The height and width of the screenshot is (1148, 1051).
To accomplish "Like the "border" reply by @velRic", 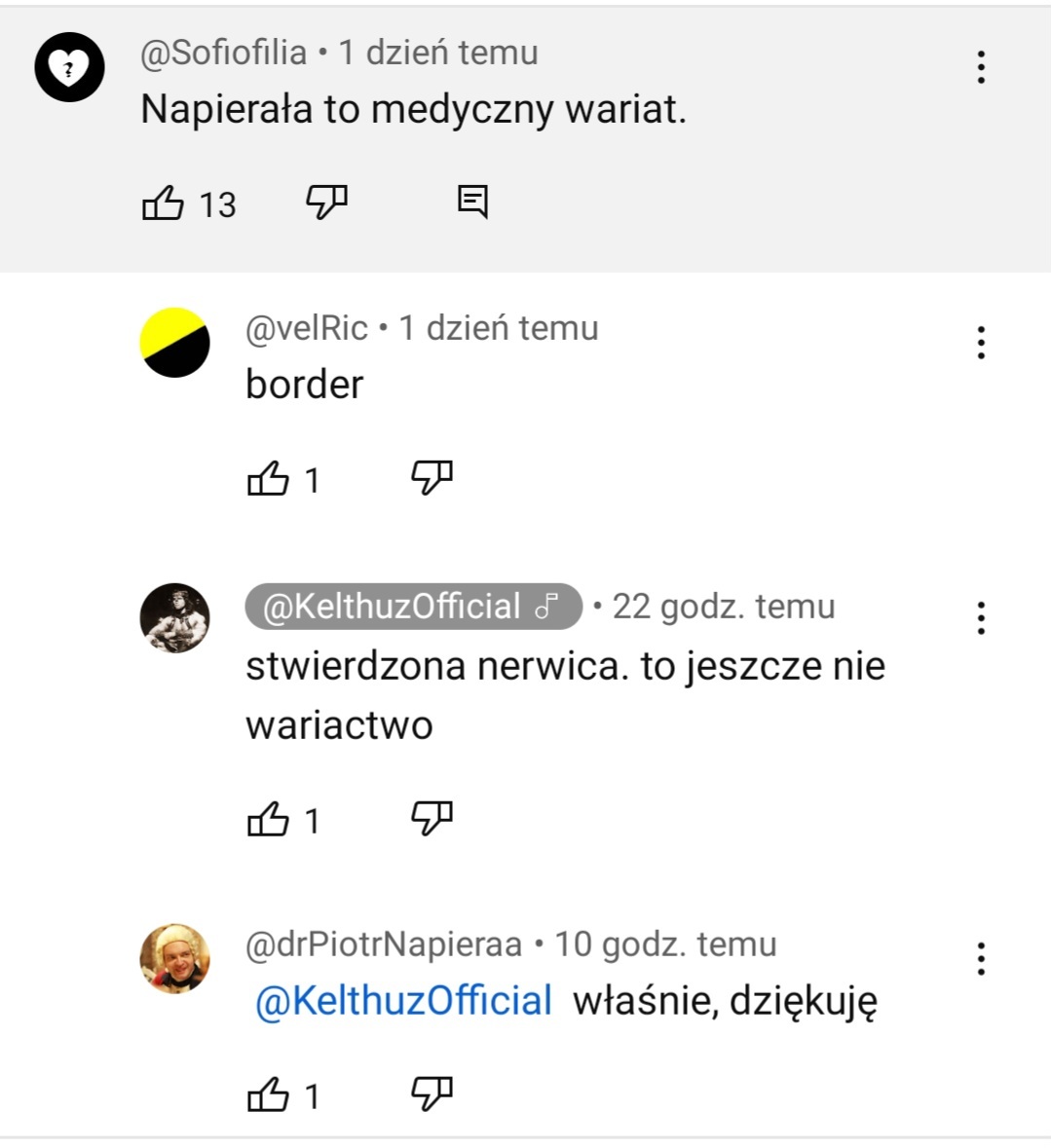I will (268, 478).
